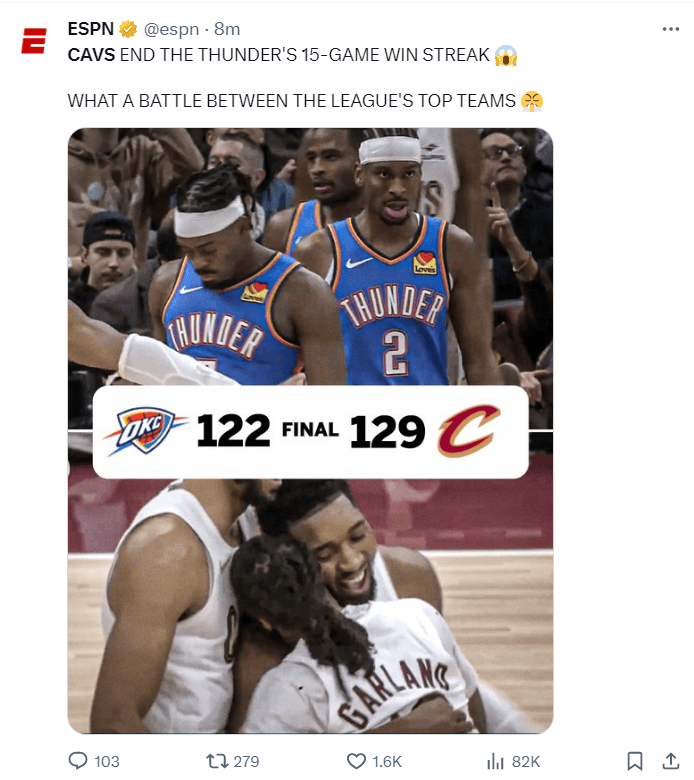694x780 pixels.
Task: Open the ESPN account name link
Action: (91, 28)
